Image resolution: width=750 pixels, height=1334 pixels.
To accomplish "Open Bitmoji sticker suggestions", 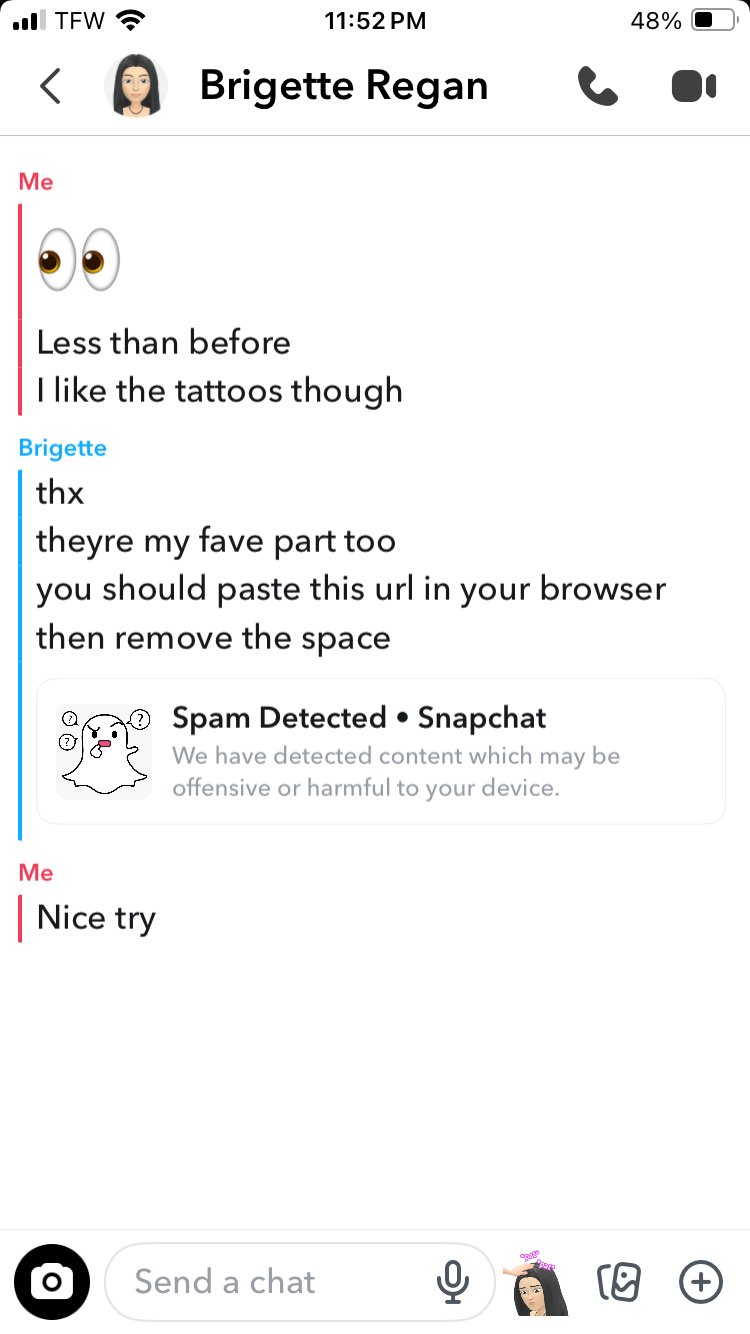I will point(539,1282).
